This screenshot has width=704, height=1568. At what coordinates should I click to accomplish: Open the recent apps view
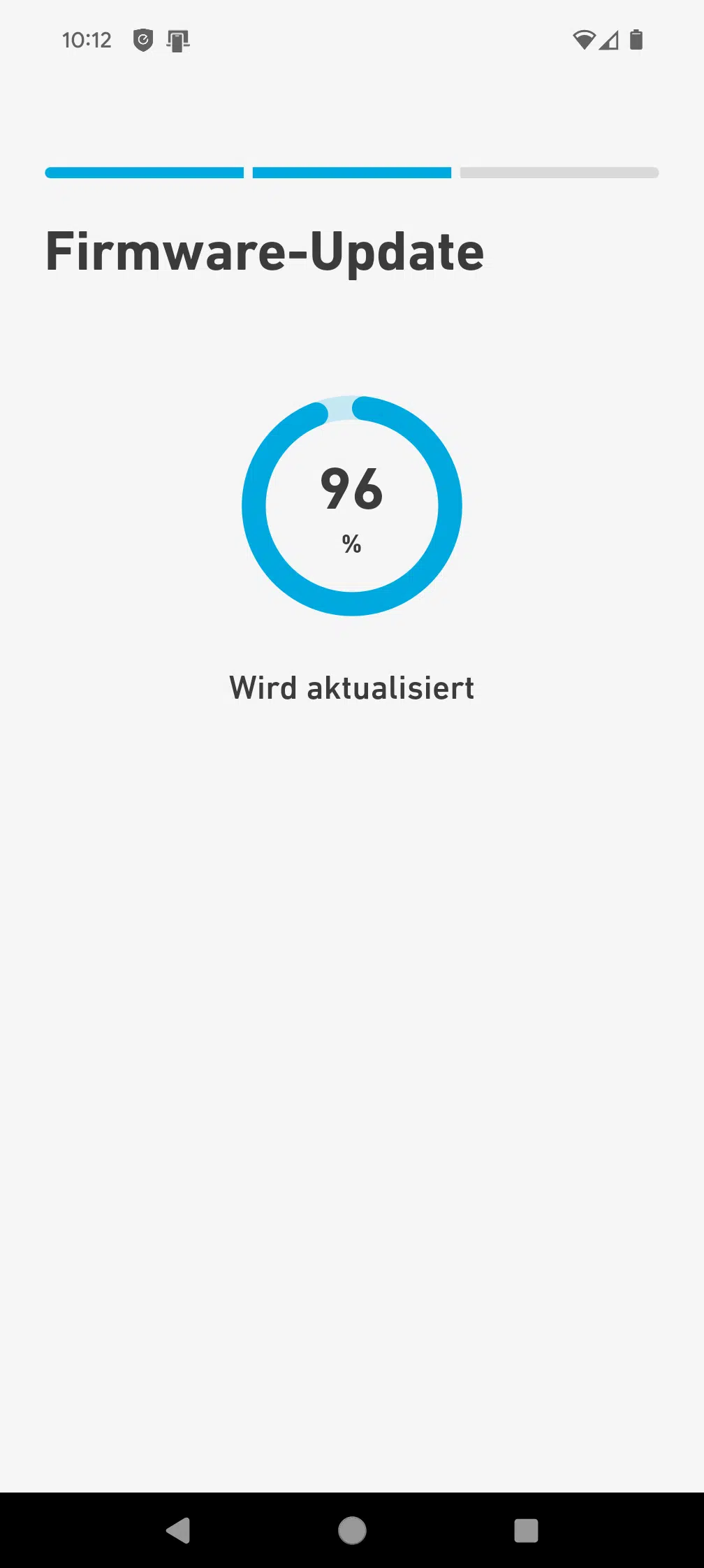(526, 1530)
